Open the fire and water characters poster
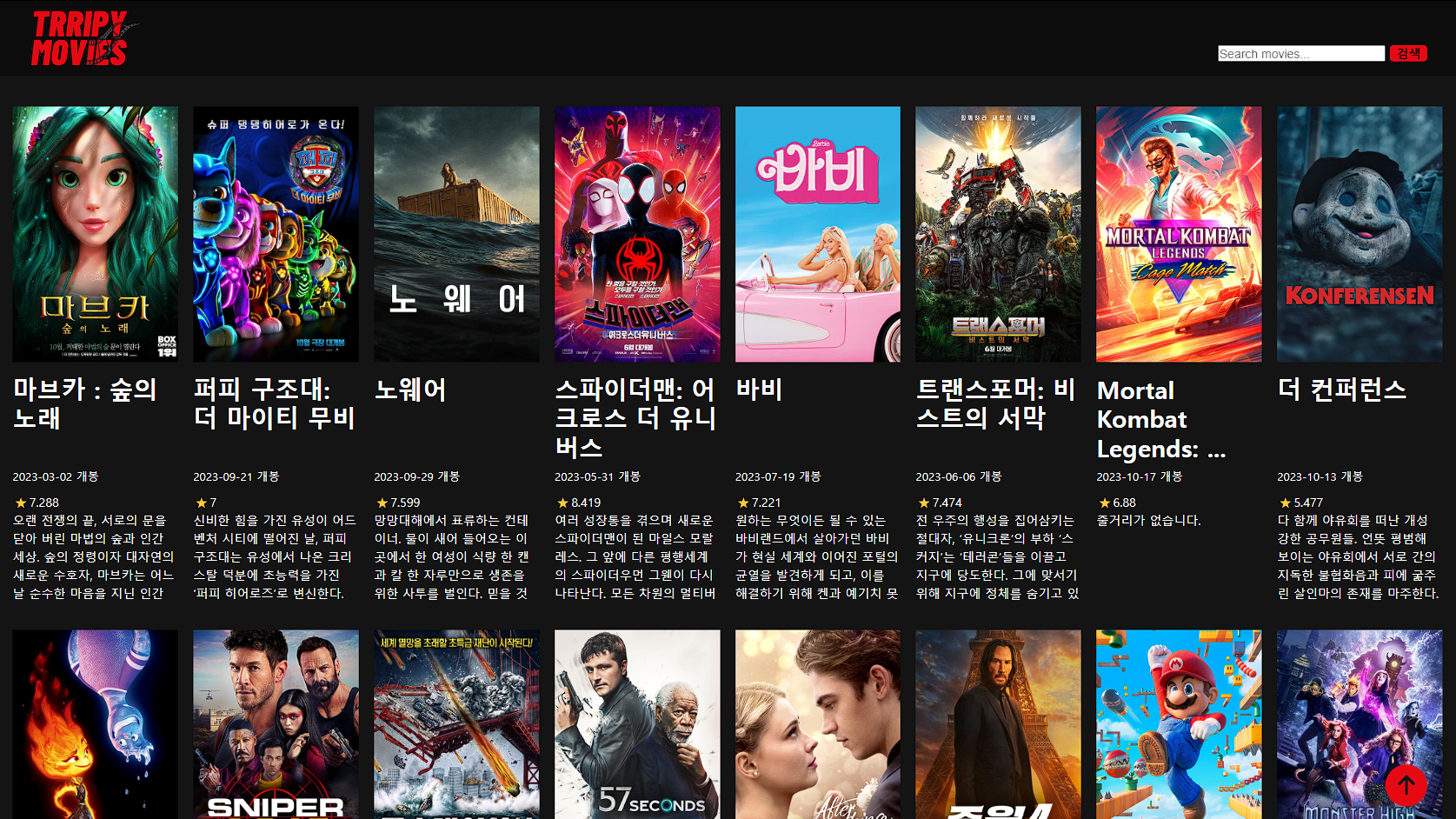The image size is (1456, 819). pyautogui.click(x=95, y=723)
